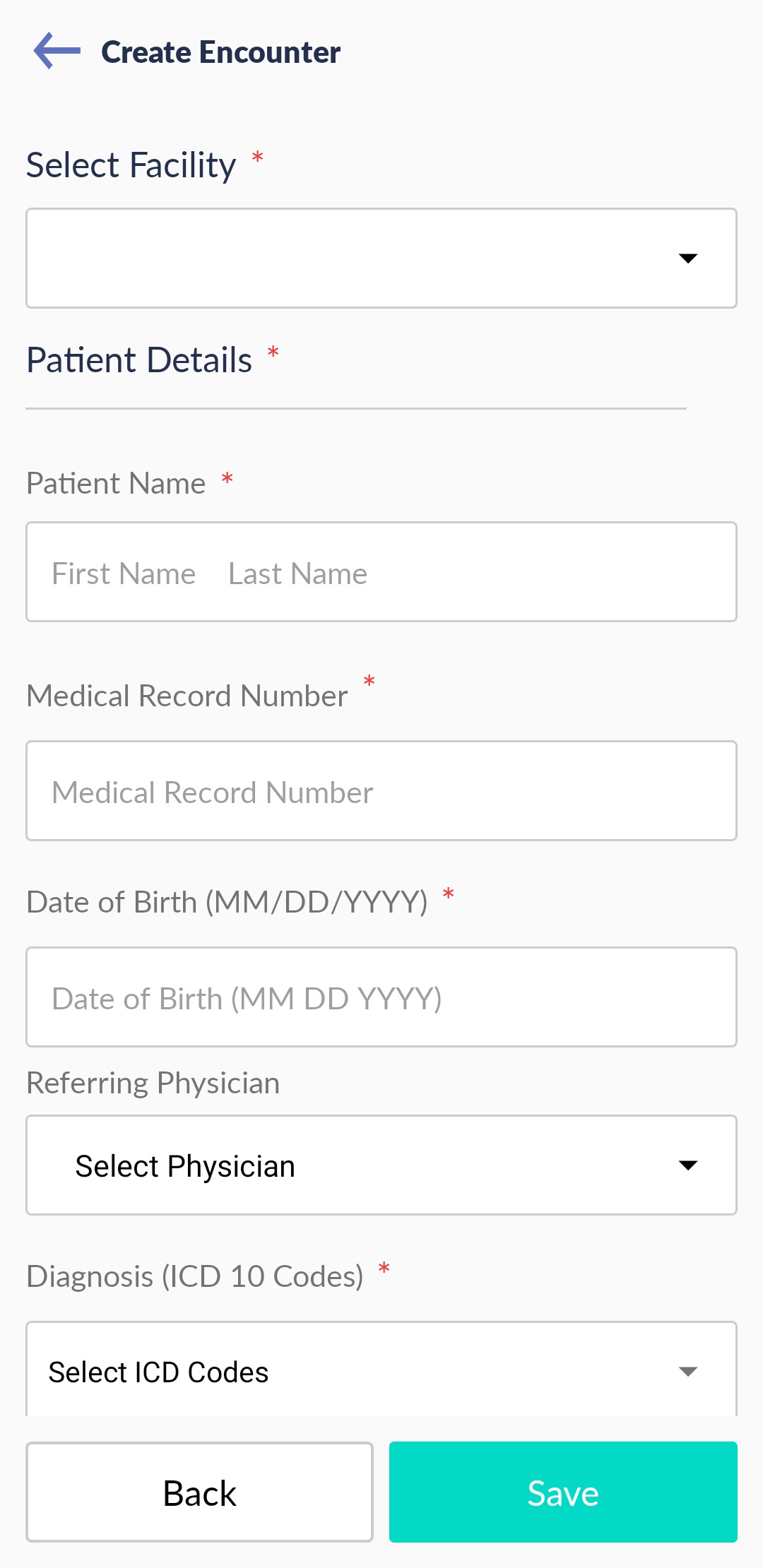Click the asterisk near Medical Record Number
The height and width of the screenshot is (1568, 763).
click(x=368, y=683)
